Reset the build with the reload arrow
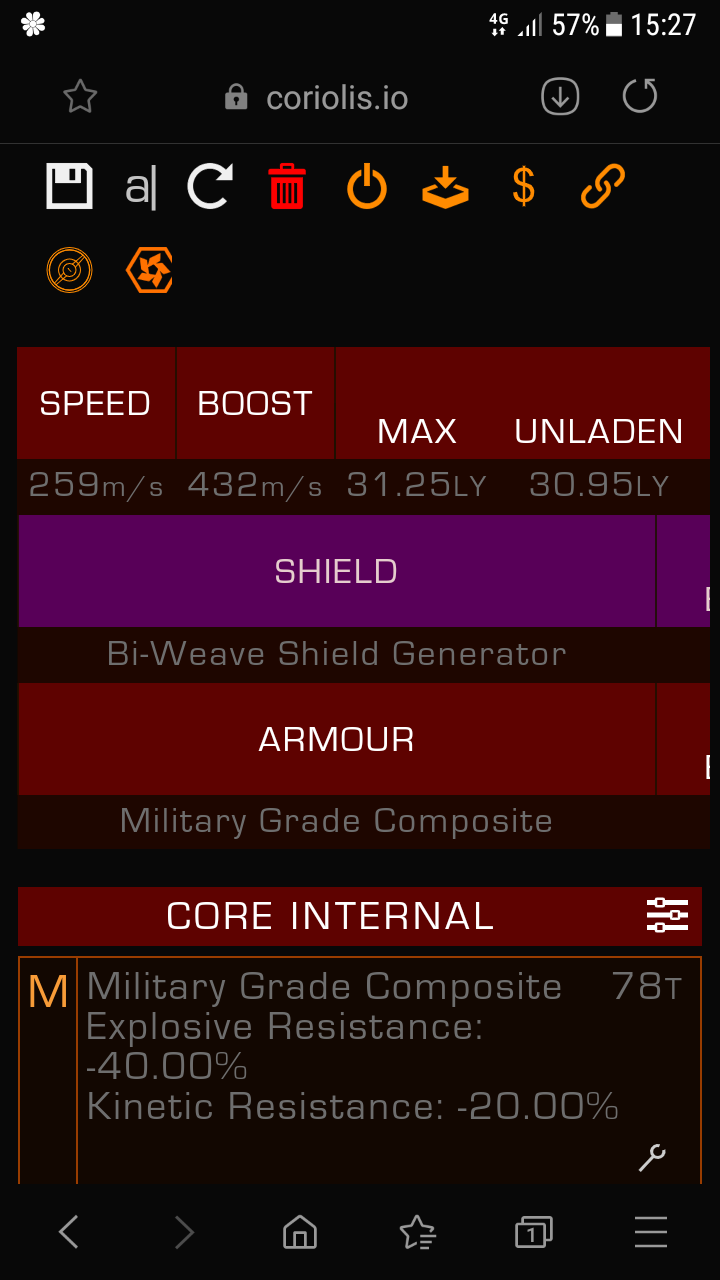720x1280 pixels. pyautogui.click(x=210, y=187)
